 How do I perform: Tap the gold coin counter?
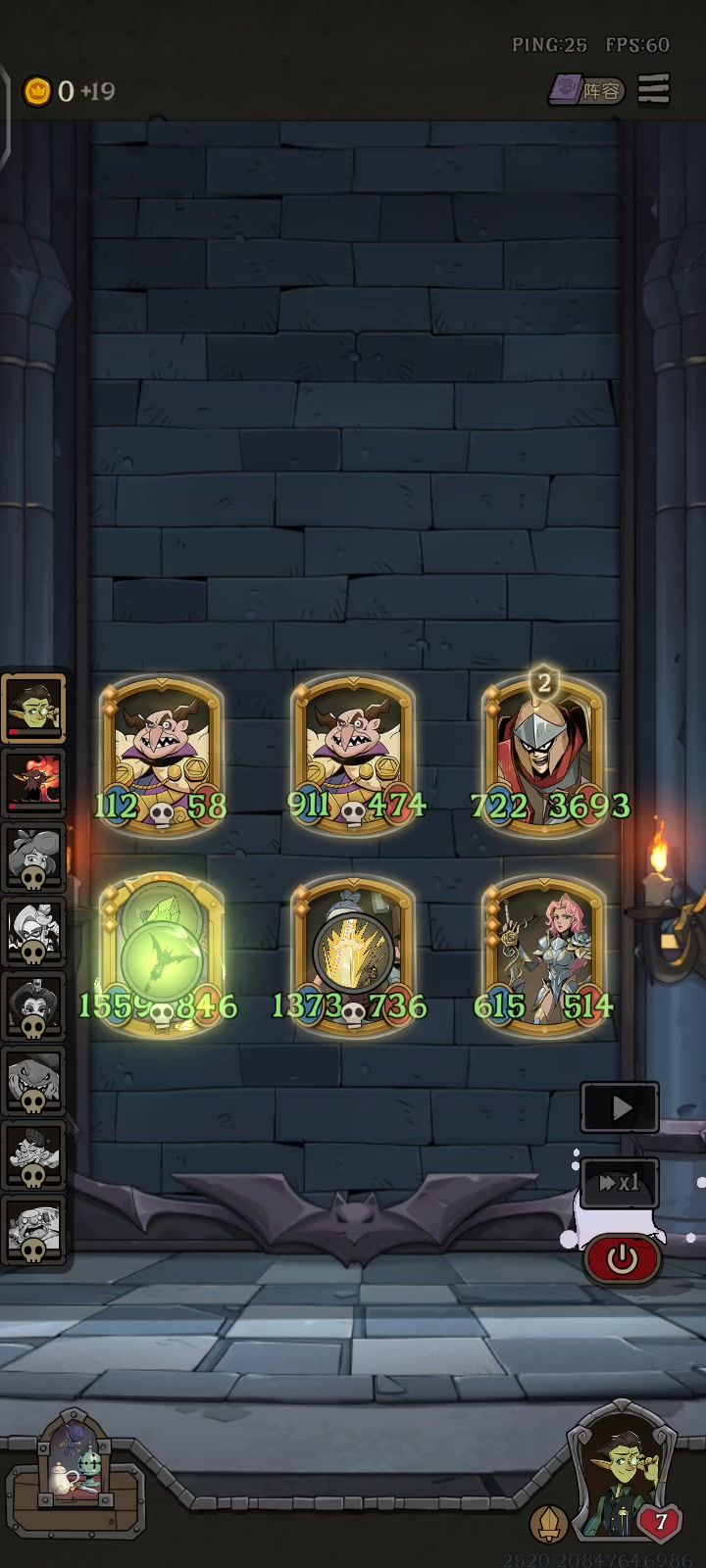[69, 91]
